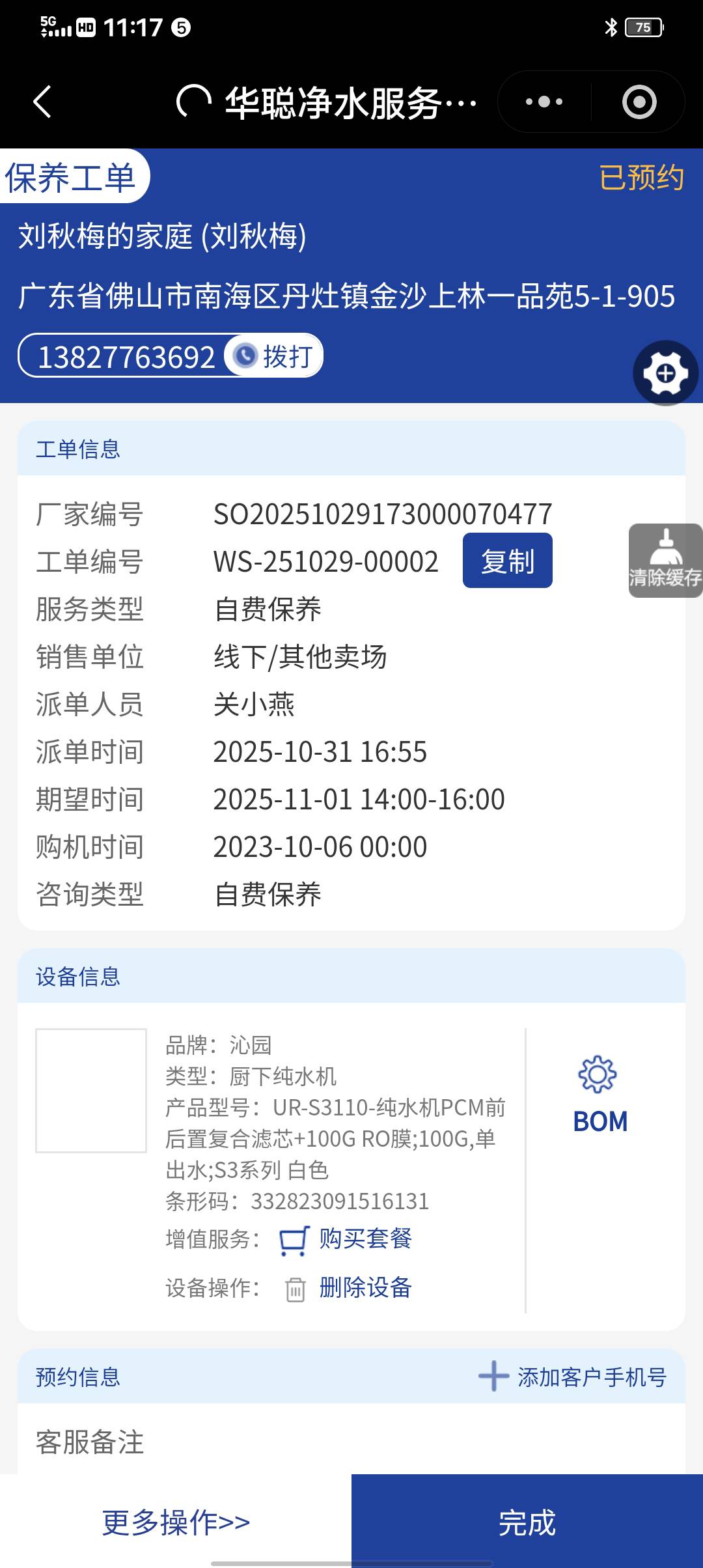
Task: Dial the customer via the 拨打 button
Action: click(x=275, y=356)
